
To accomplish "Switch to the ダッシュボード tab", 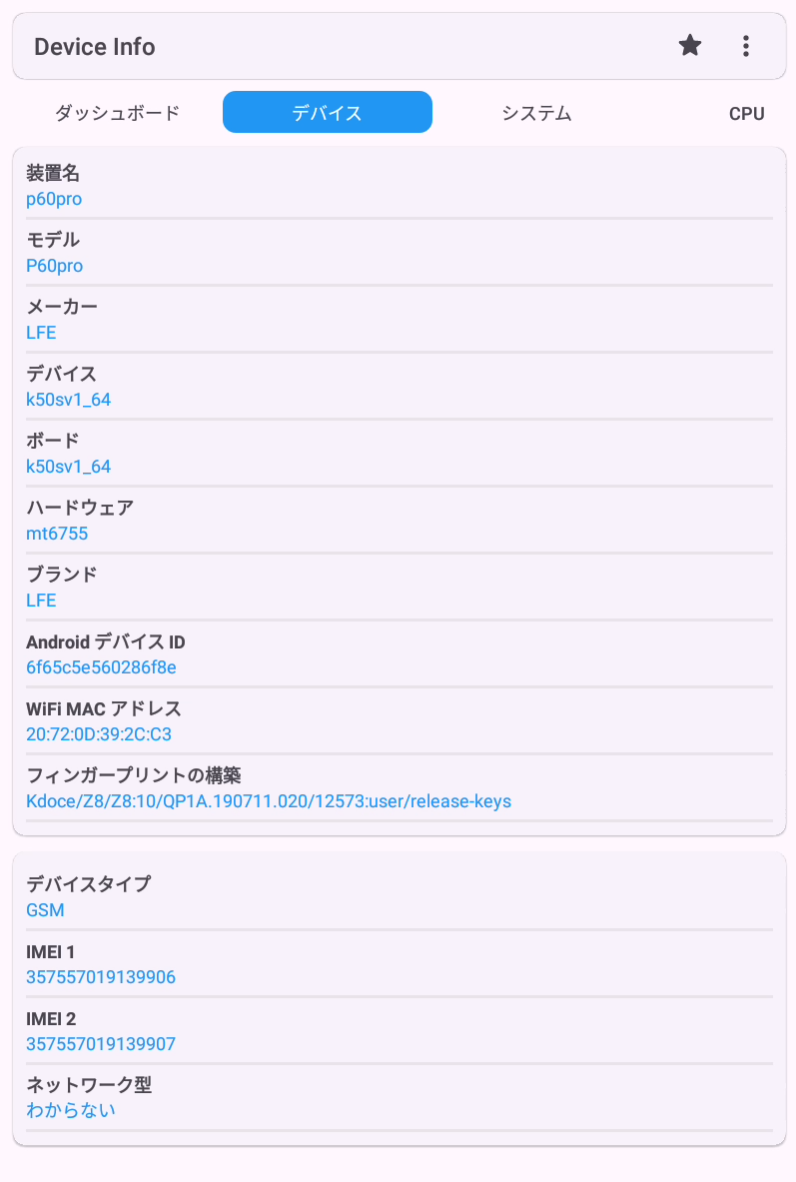I will [118, 113].
